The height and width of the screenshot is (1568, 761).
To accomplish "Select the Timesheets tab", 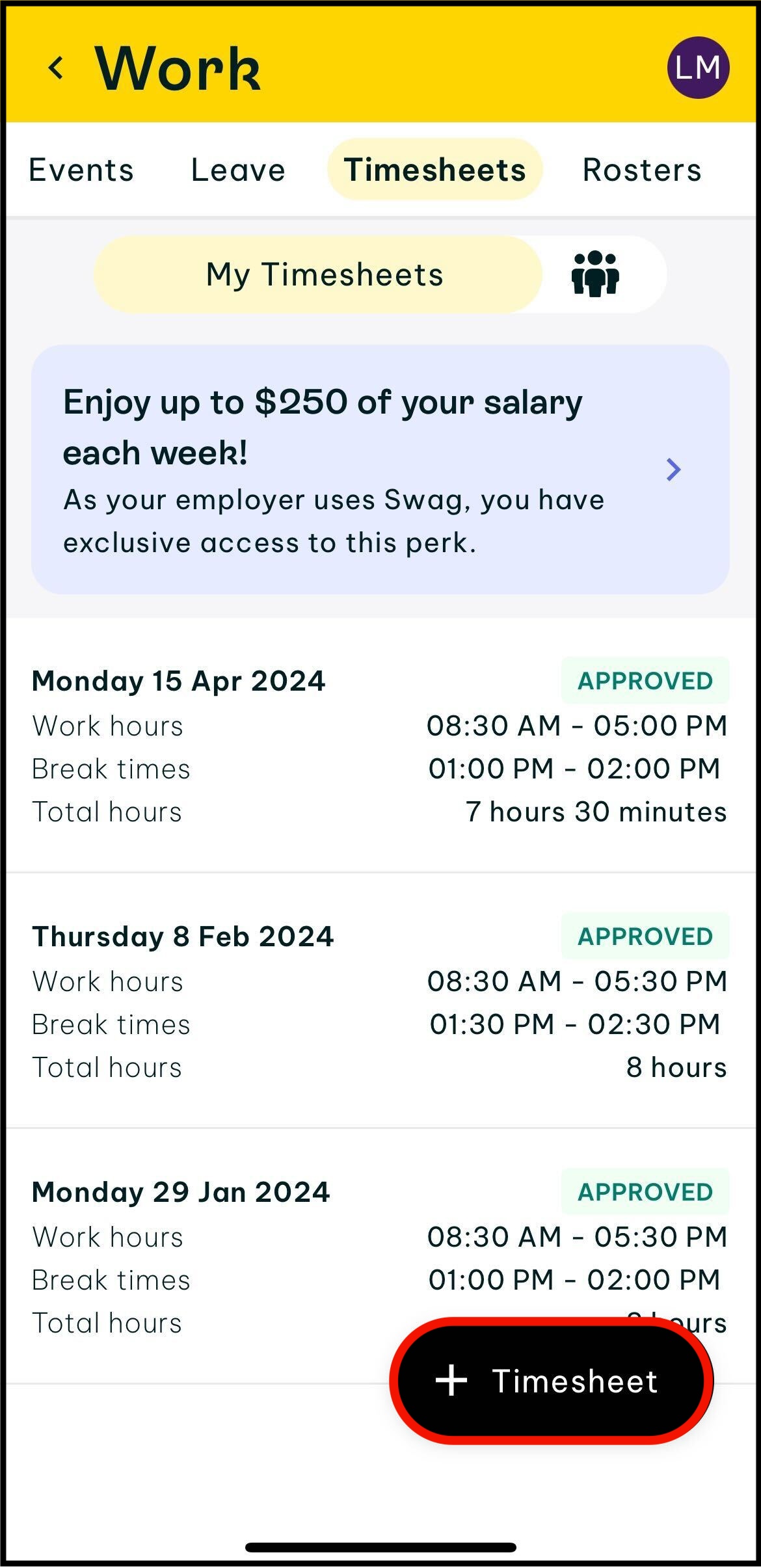I will pyautogui.click(x=434, y=170).
